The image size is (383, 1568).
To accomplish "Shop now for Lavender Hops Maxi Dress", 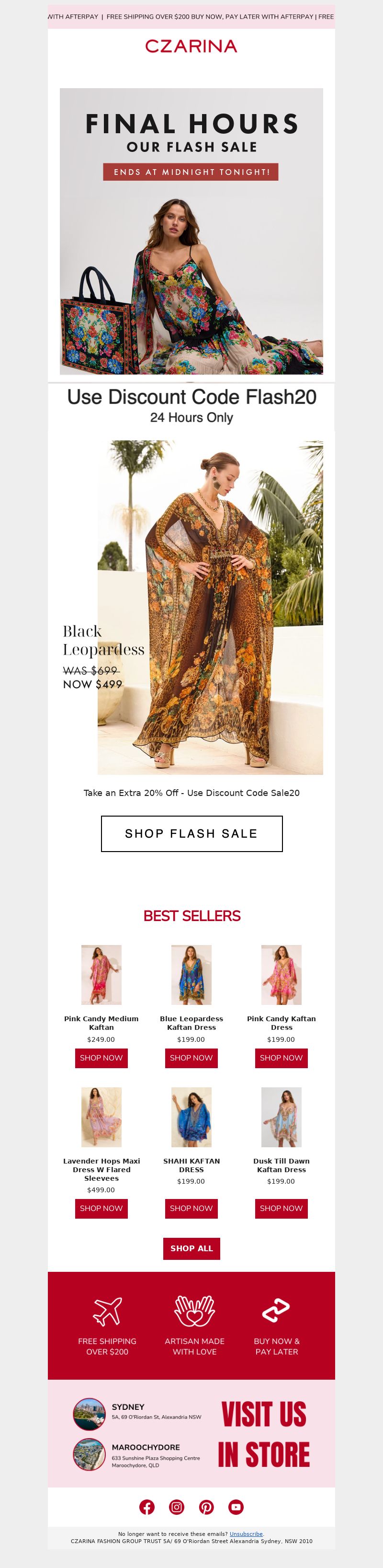I will [x=101, y=1208].
